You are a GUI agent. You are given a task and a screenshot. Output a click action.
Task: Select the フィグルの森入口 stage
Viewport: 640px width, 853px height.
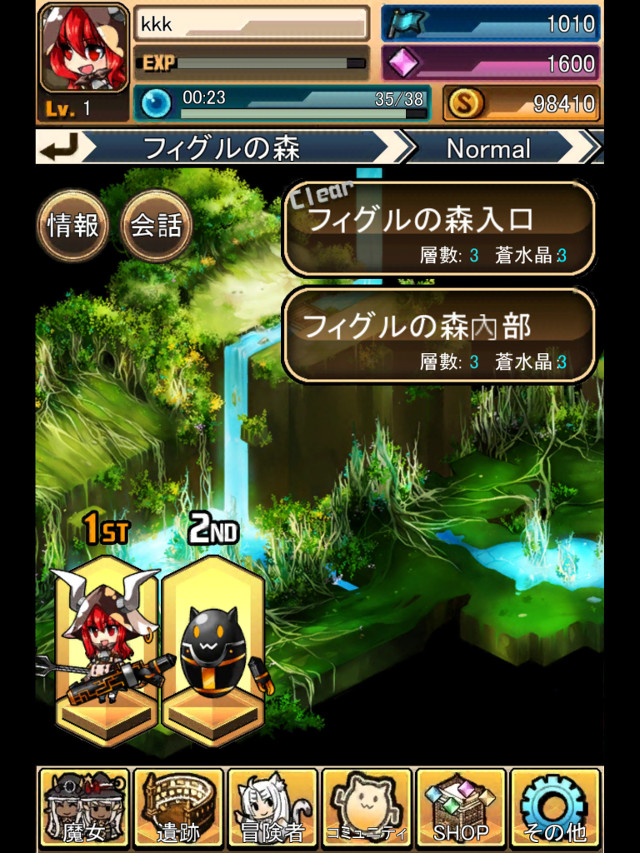click(438, 230)
